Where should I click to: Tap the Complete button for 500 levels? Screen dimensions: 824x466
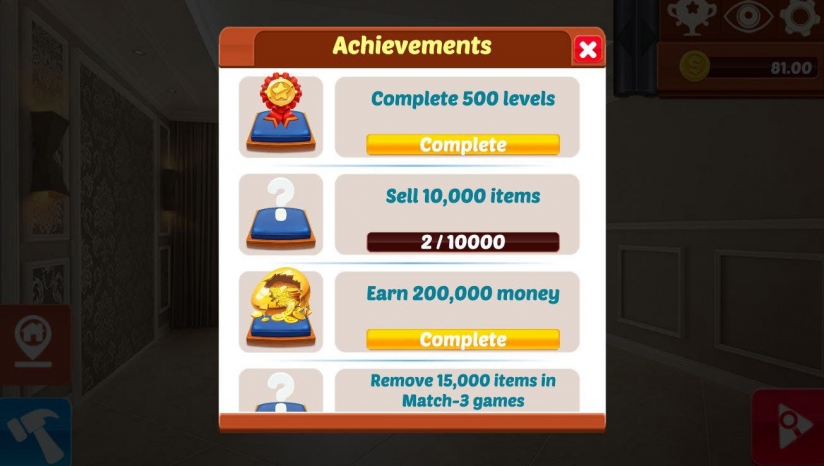pyautogui.click(x=463, y=145)
